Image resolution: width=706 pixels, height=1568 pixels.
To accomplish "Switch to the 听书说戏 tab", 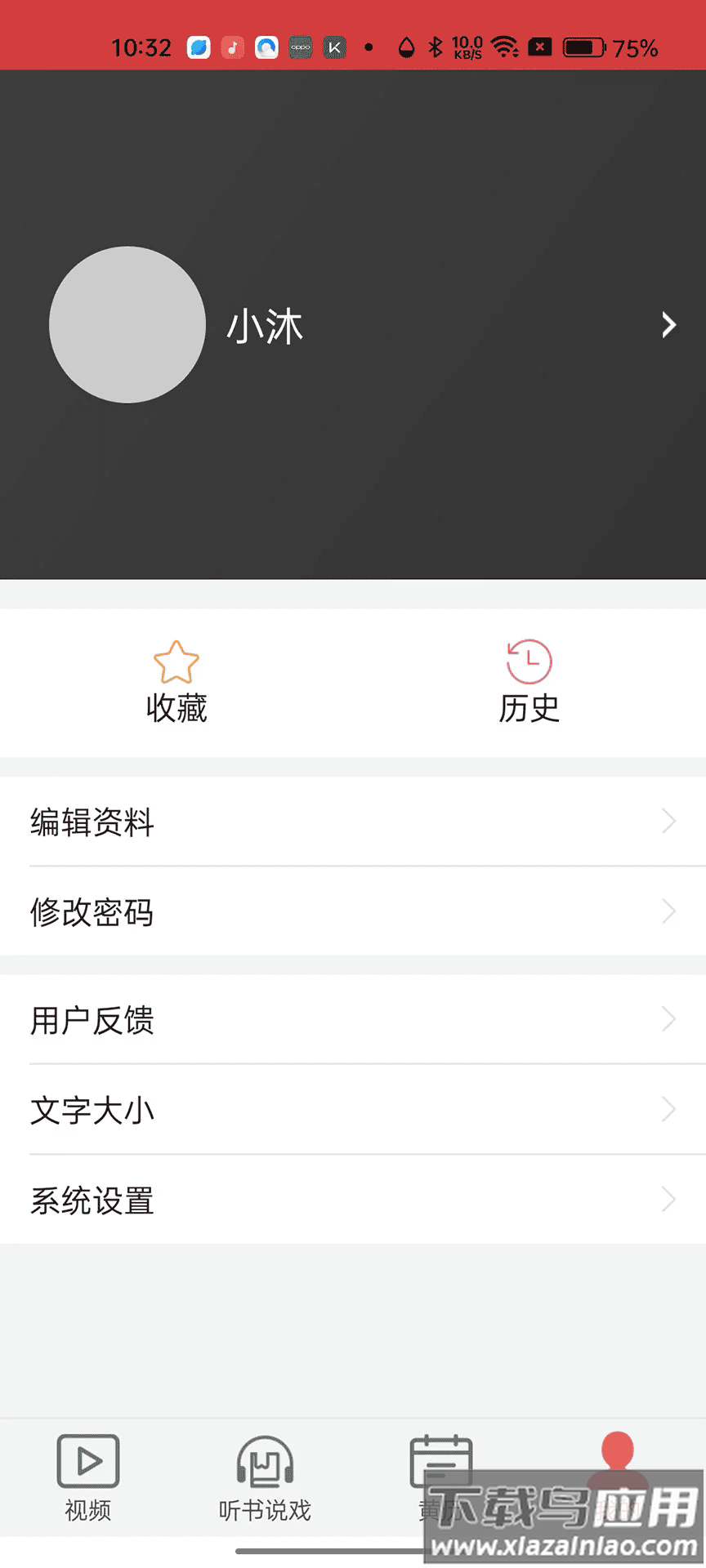I will (263, 1482).
